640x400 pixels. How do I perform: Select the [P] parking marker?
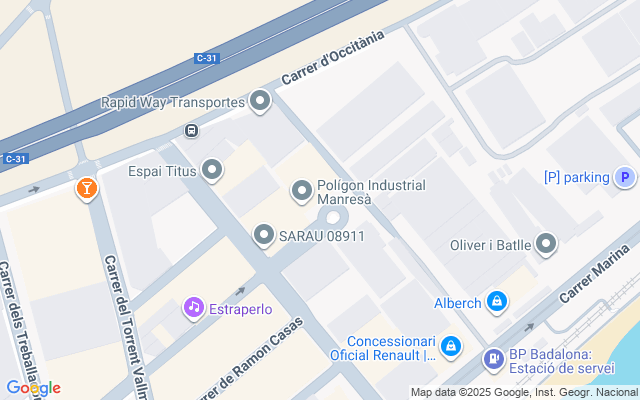pos(625,177)
